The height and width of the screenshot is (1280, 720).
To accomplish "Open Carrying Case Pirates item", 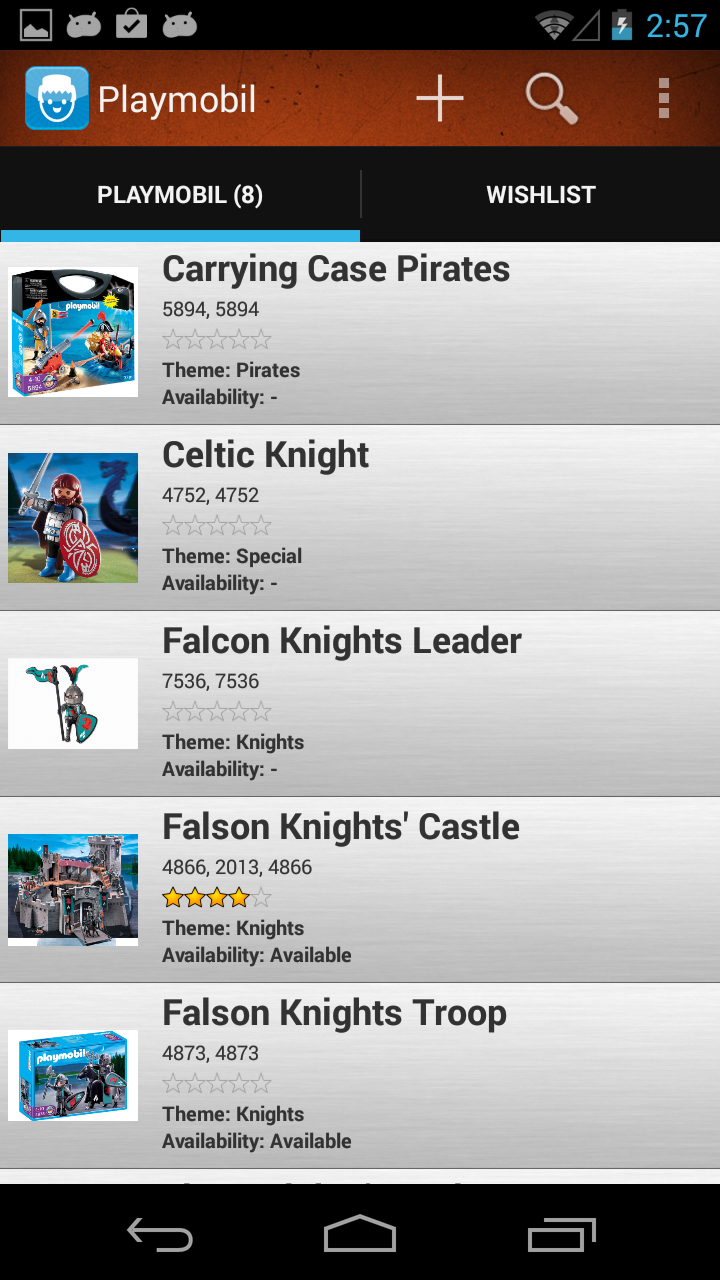I will point(360,333).
